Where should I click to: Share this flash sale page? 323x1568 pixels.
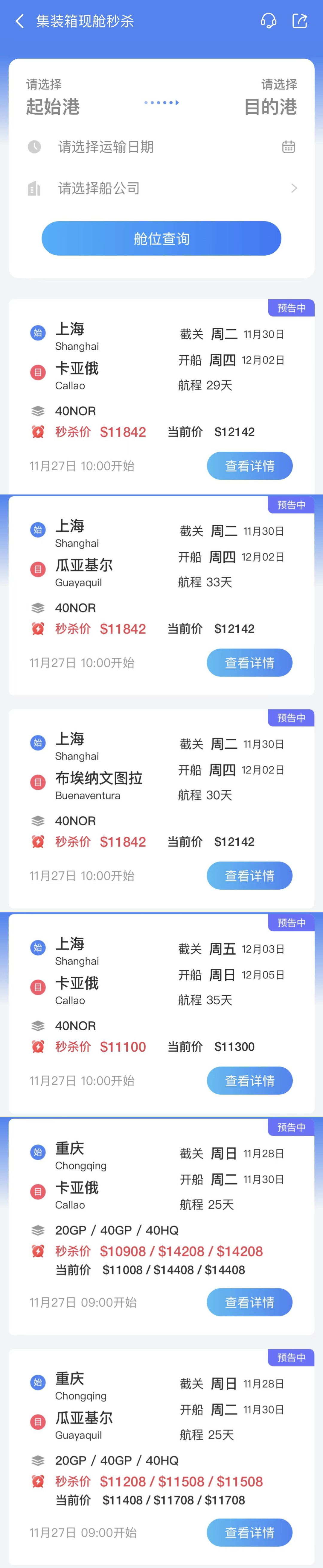click(300, 21)
